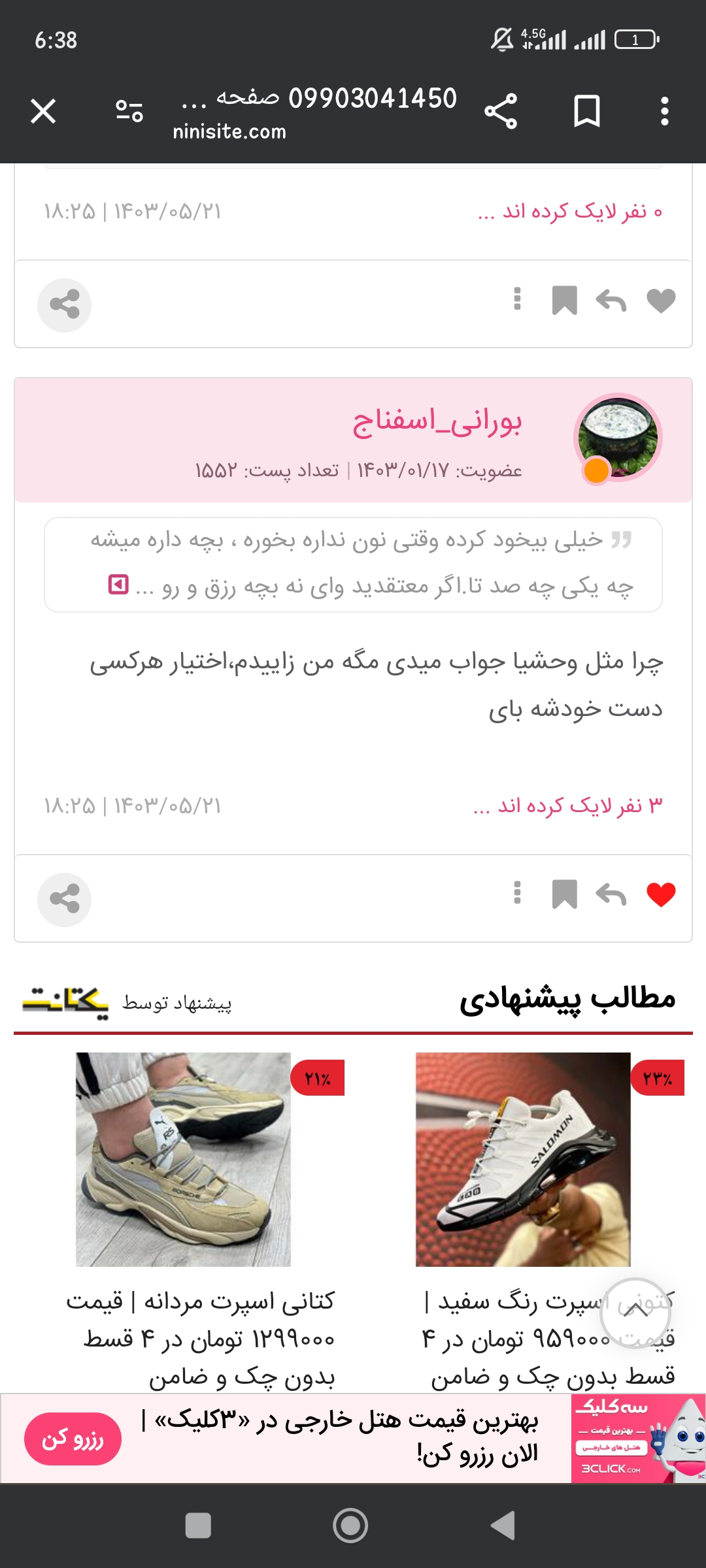Open the white Salomon sneaker suggestion
Screen dimensions: 706x1568
(x=523, y=1160)
